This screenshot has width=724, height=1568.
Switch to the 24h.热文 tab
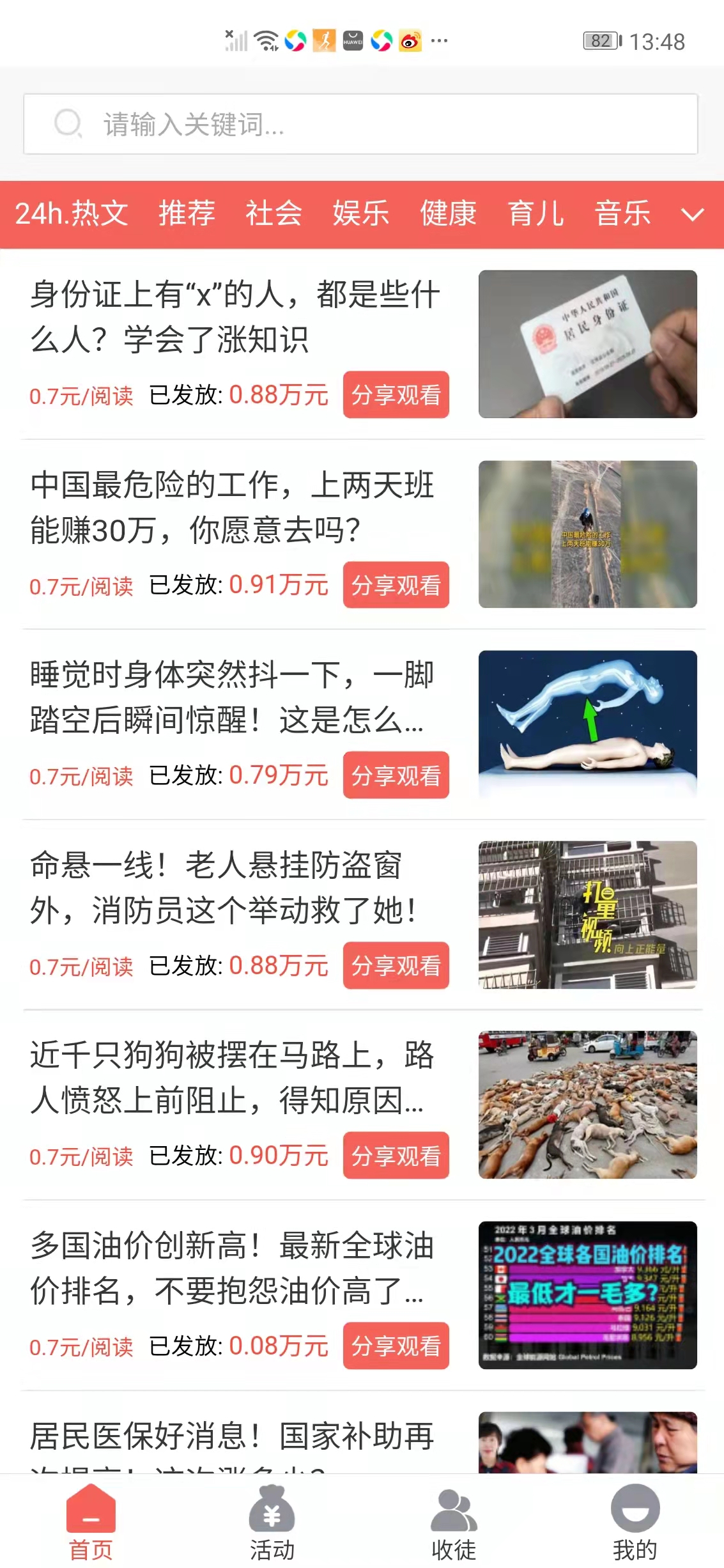click(x=72, y=213)
